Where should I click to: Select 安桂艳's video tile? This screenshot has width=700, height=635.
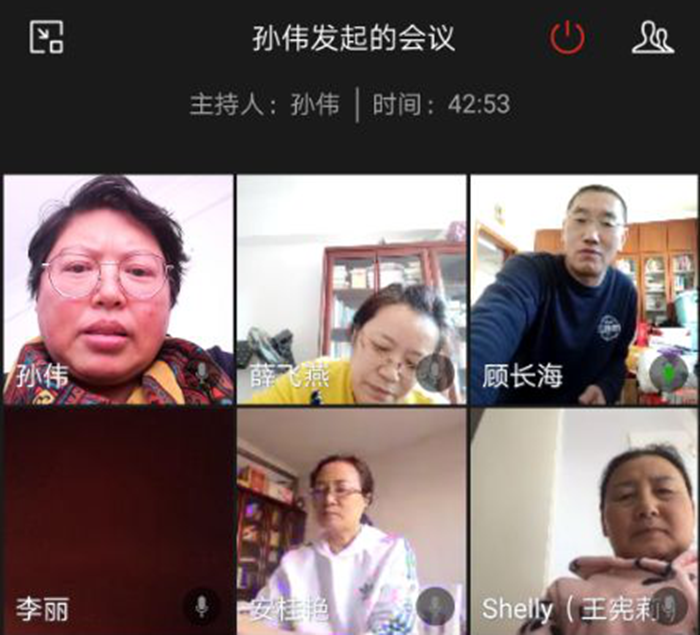coord(351,520)
